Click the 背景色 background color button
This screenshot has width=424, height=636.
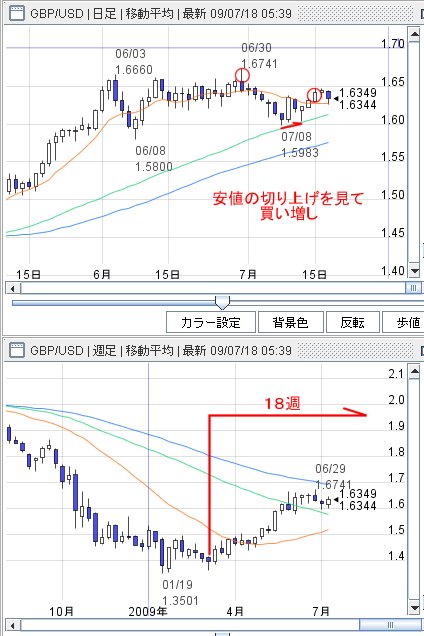(291, 322)
